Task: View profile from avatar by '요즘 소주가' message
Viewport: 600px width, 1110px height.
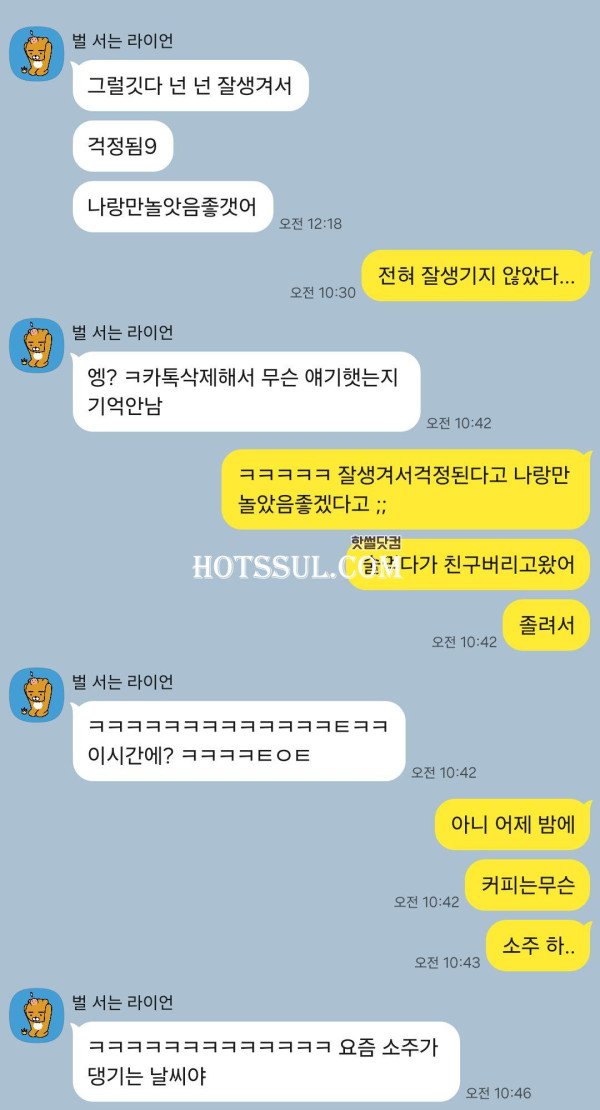Action: click(x=37, y=1016)
